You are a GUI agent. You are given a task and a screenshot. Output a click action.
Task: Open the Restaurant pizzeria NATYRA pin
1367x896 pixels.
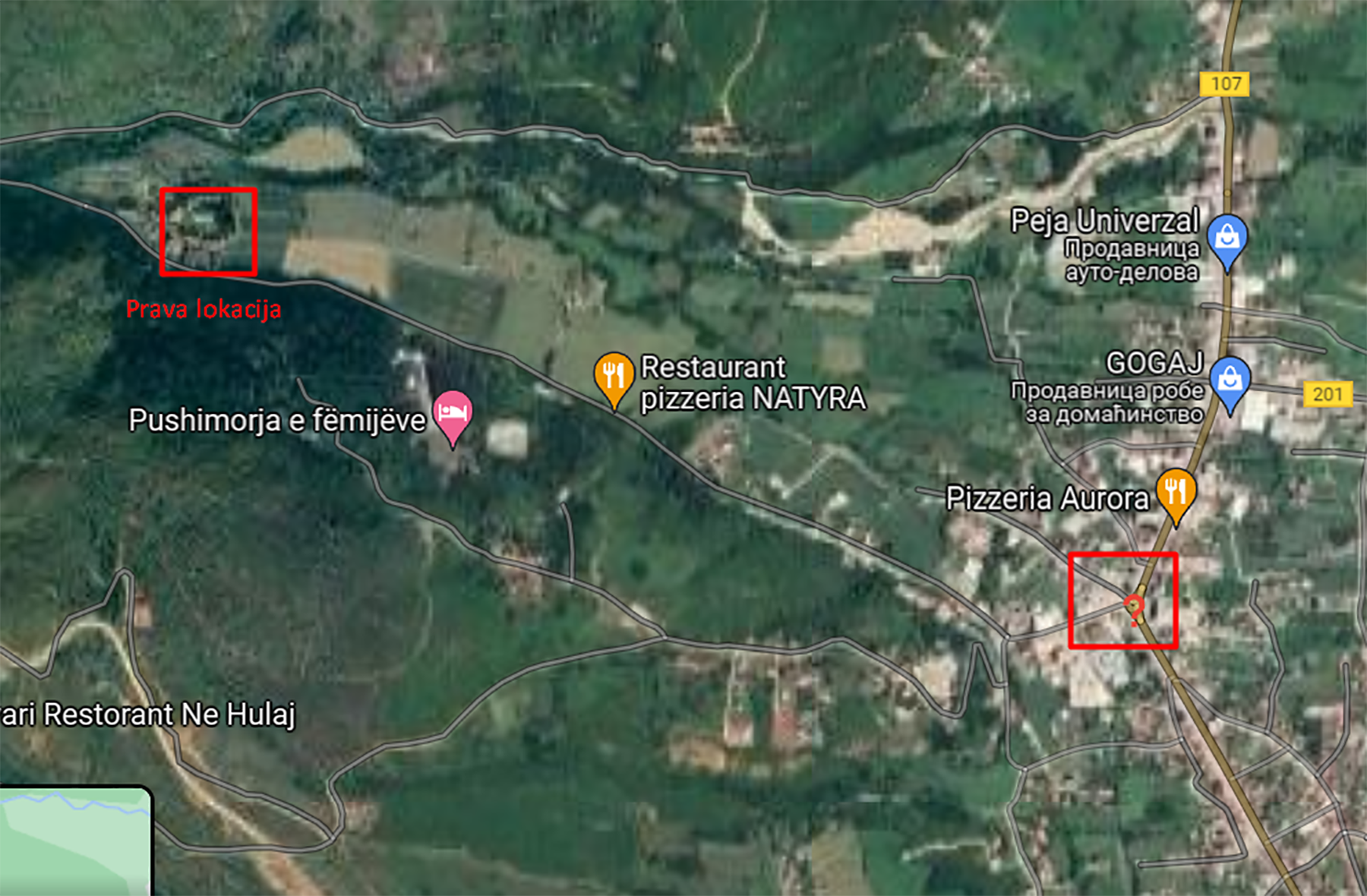[x=614, y=375]
